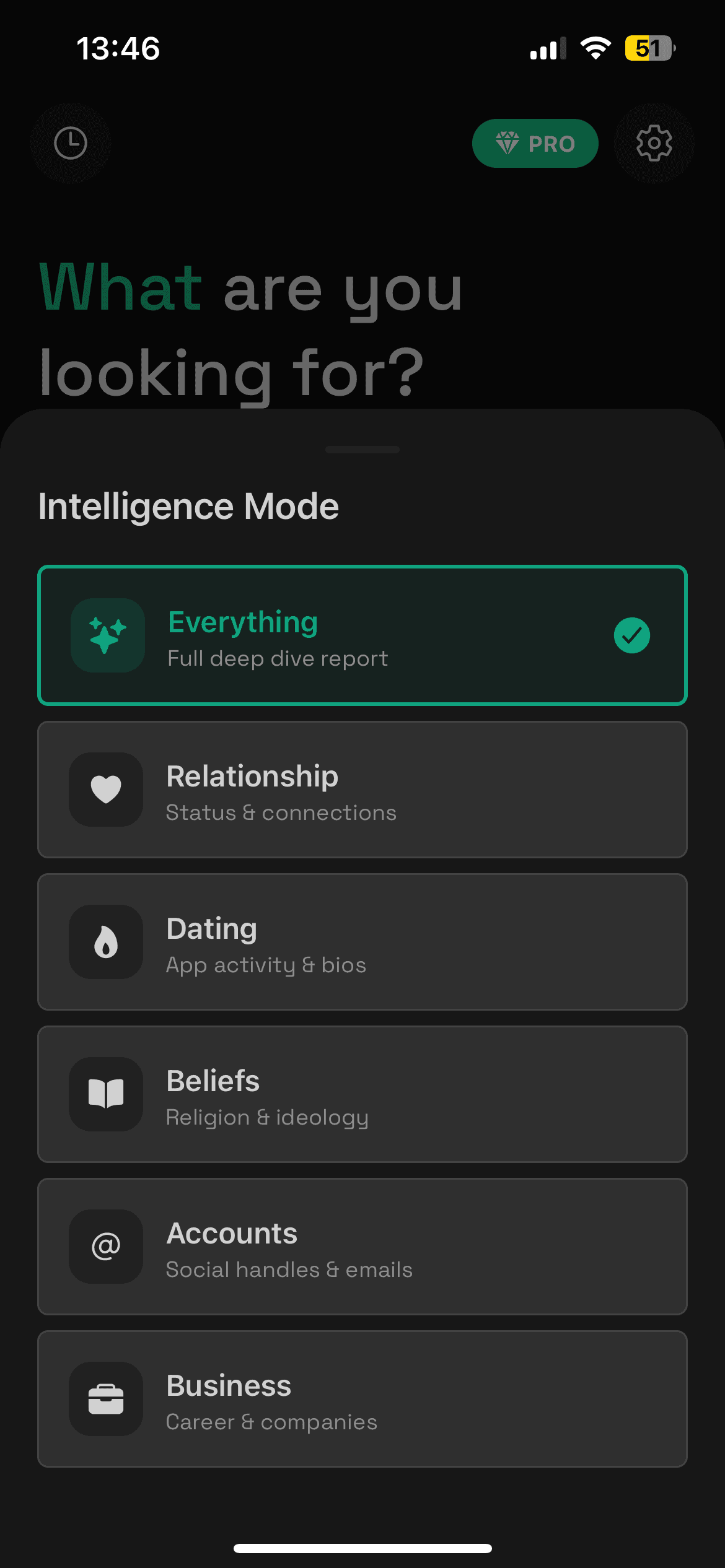
Task: Choose the Relationship intelligence mode
Action: pos(362,790)
